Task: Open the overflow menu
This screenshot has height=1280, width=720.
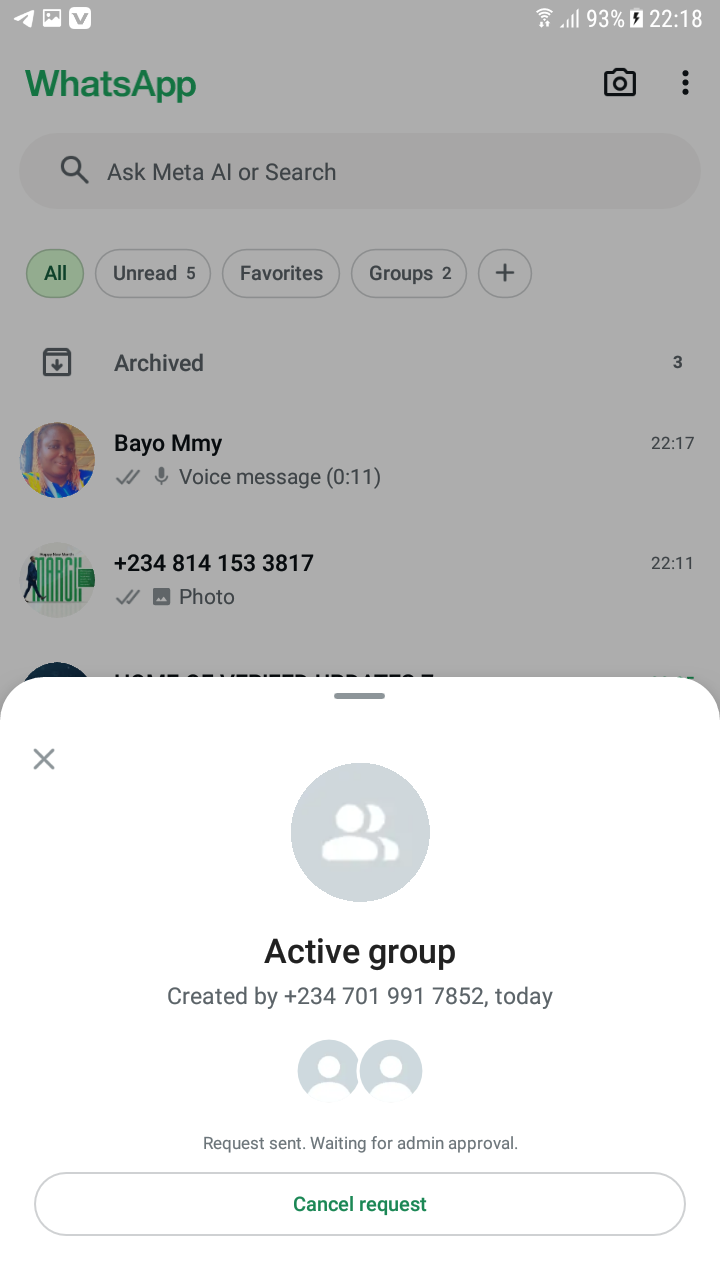Action: pos(685,83)
